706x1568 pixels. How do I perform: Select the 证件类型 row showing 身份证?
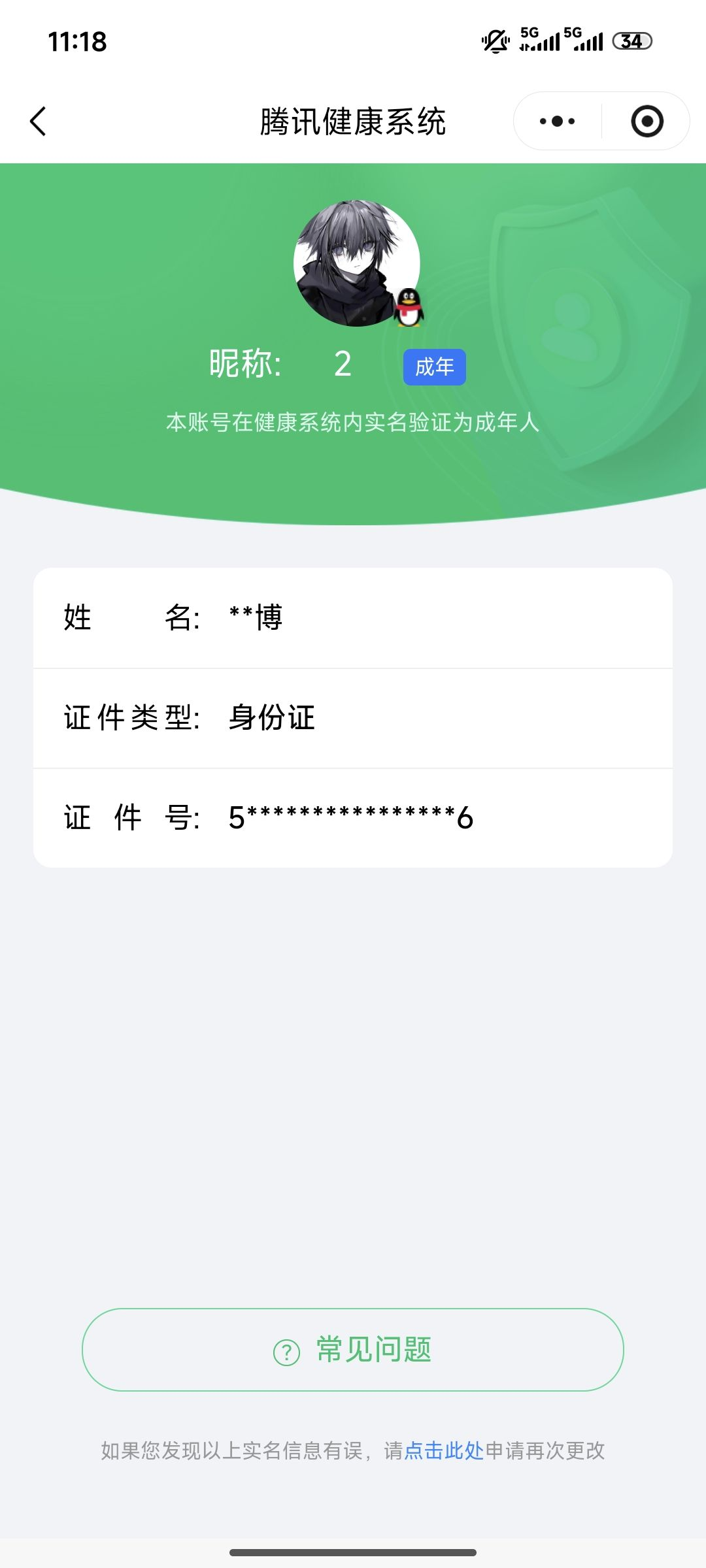point(353,718)
